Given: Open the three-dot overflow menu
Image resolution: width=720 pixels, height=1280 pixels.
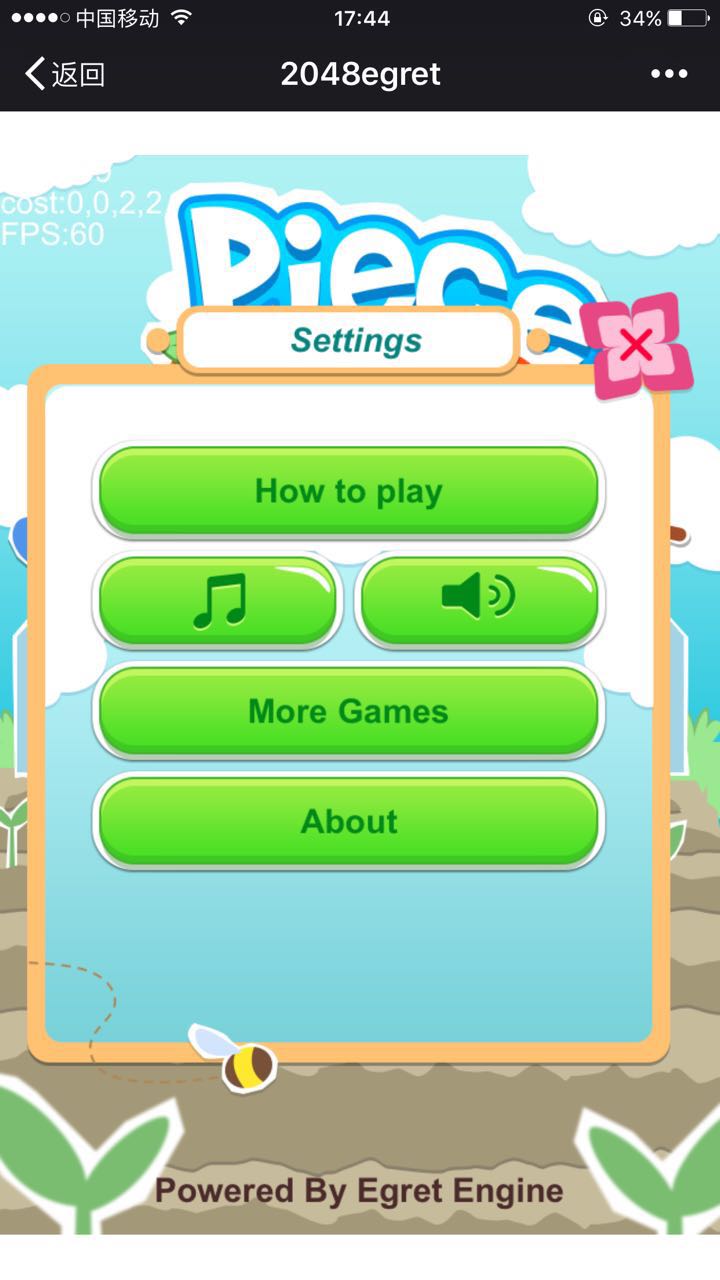Looking at the screenshot, I should click(669, 74).
